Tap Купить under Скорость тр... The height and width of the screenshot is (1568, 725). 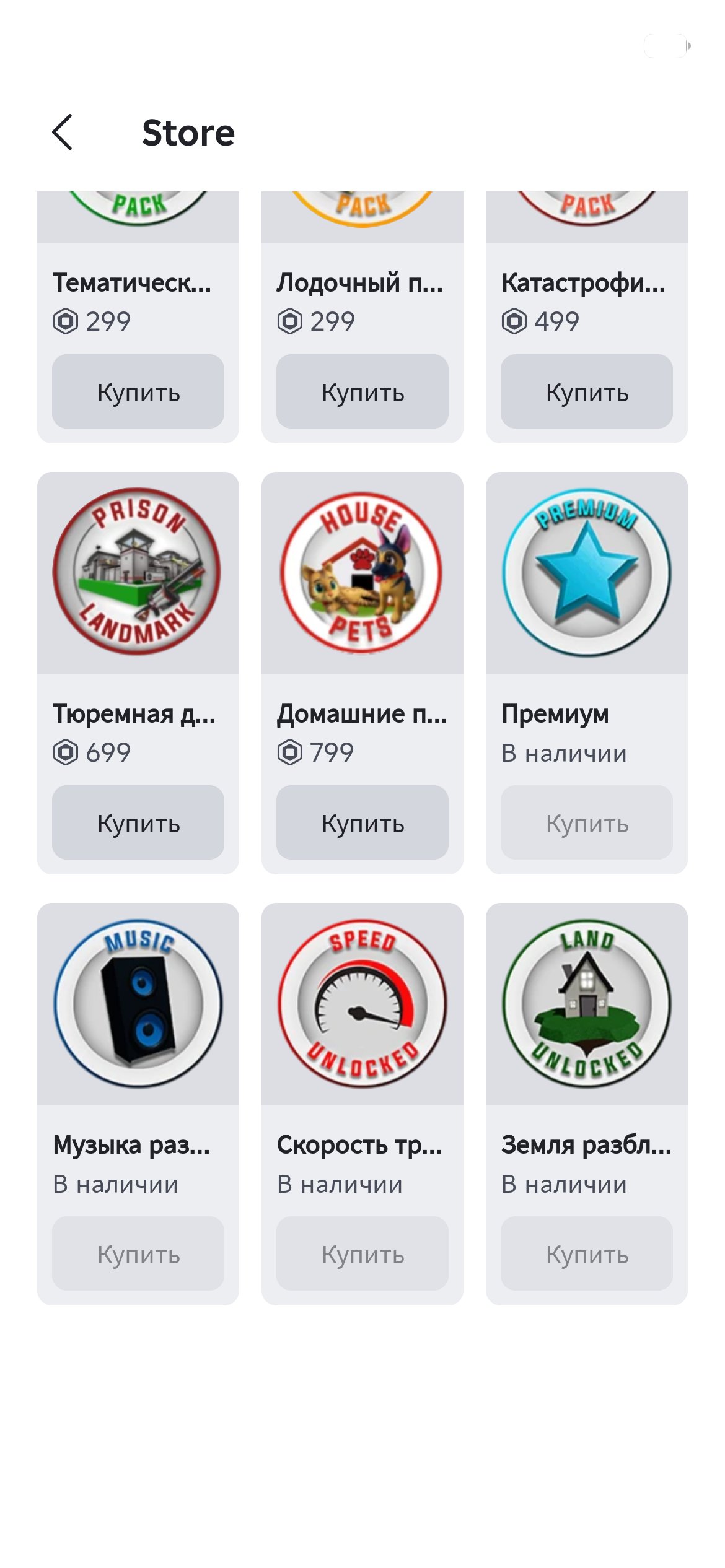[362, 1253]
